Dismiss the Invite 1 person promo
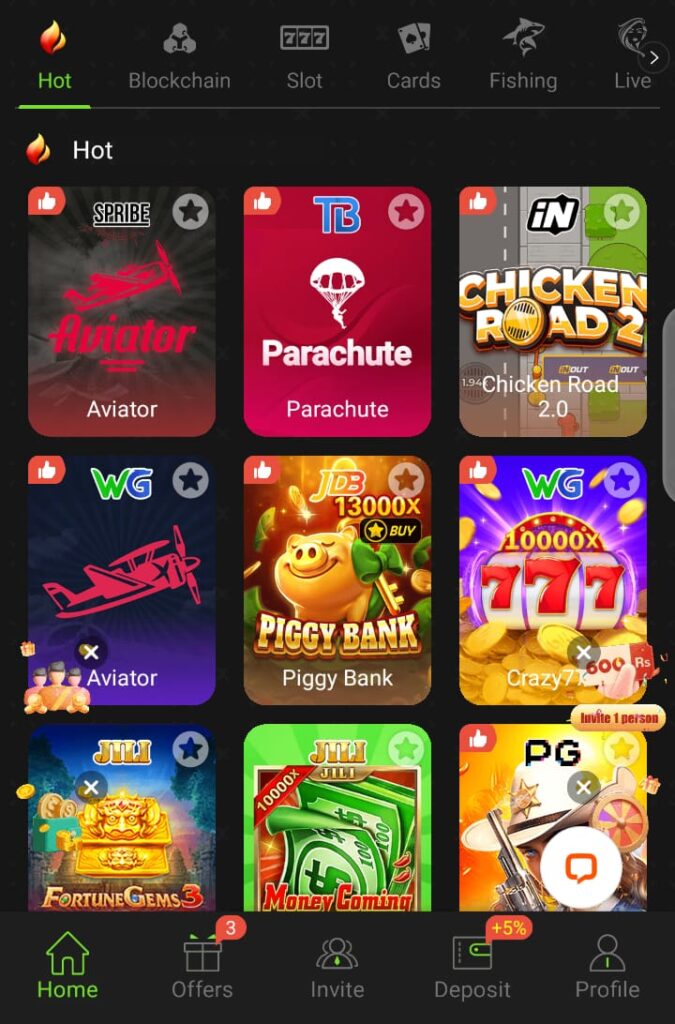This screenshot has width=675, height=1024. (584, 654)
